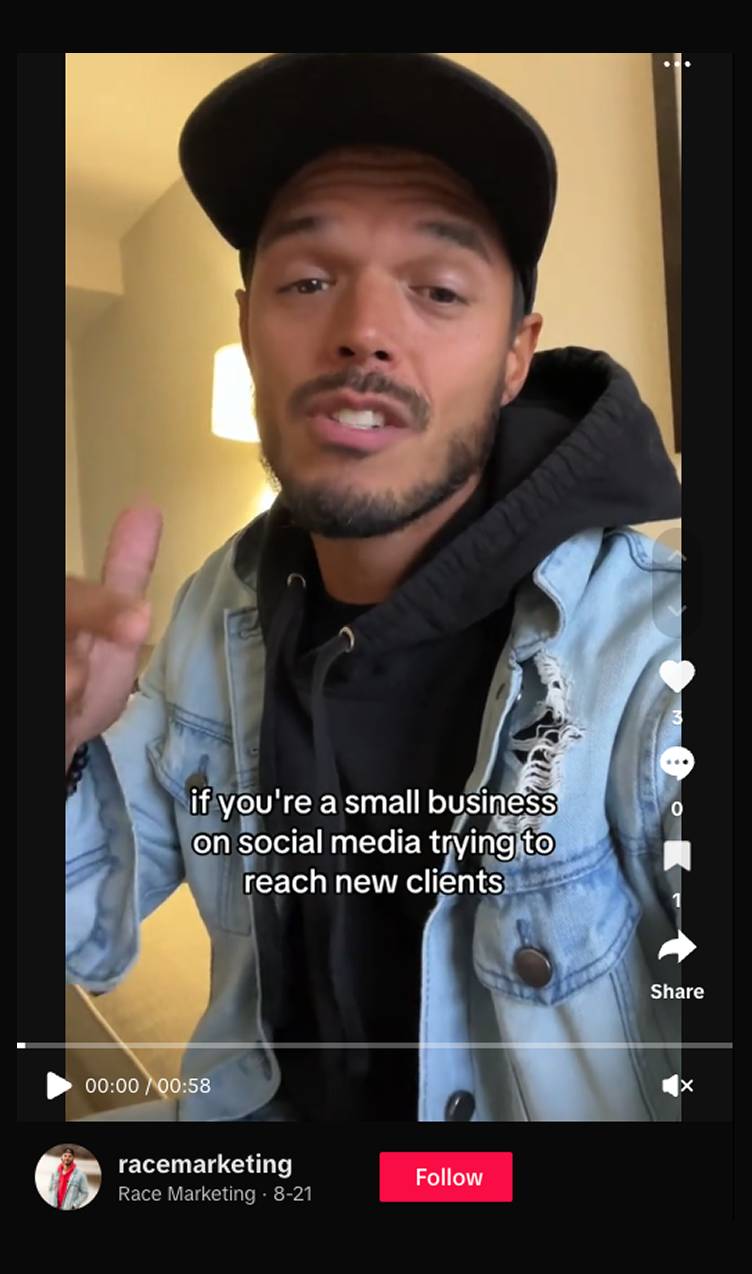Image resolution: width=752 pixels, height=1274 pixels.
Task: Share this video
Action: pos(677,949)
